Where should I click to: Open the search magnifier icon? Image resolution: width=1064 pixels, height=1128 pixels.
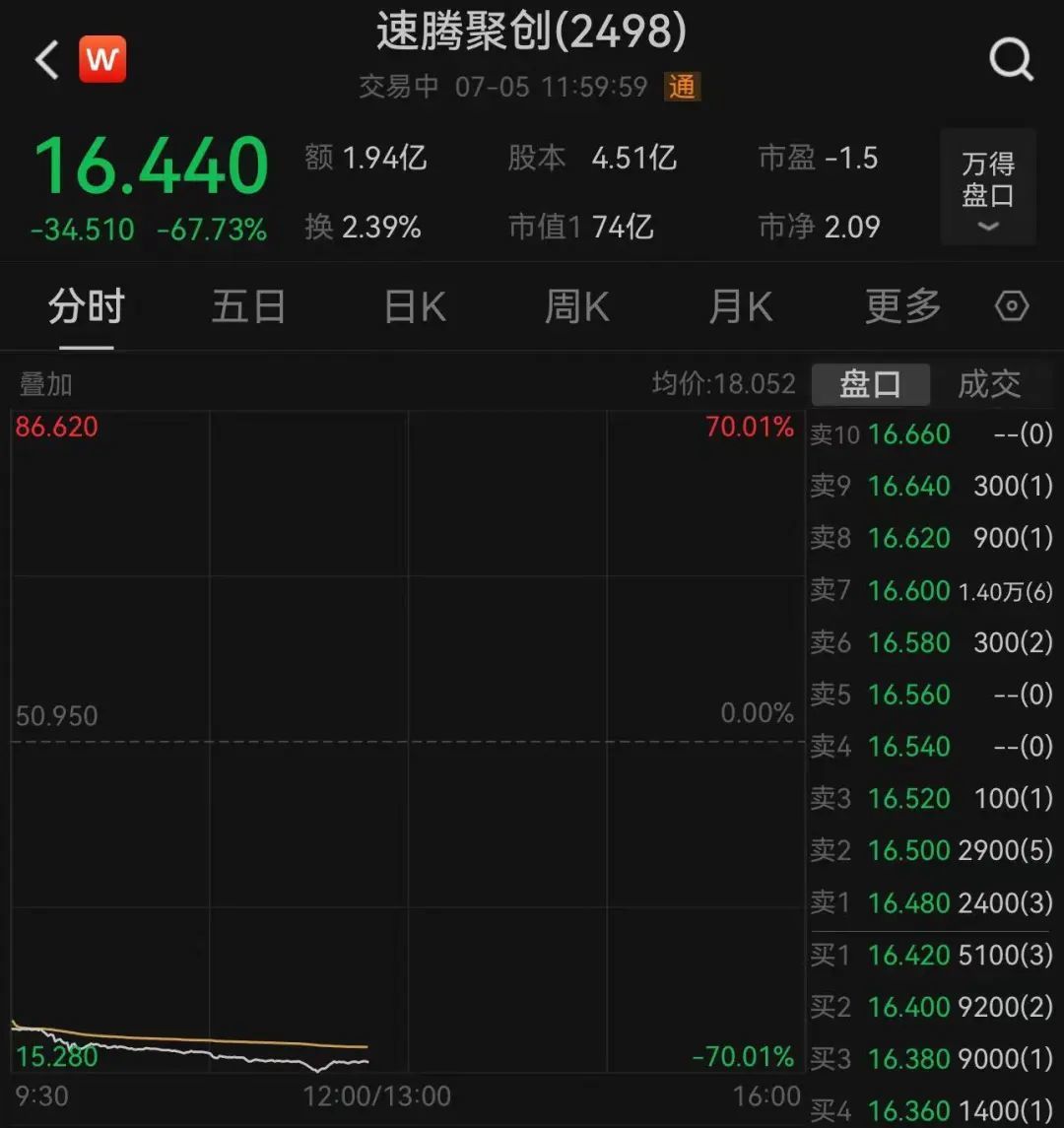tap(1012, 58)
